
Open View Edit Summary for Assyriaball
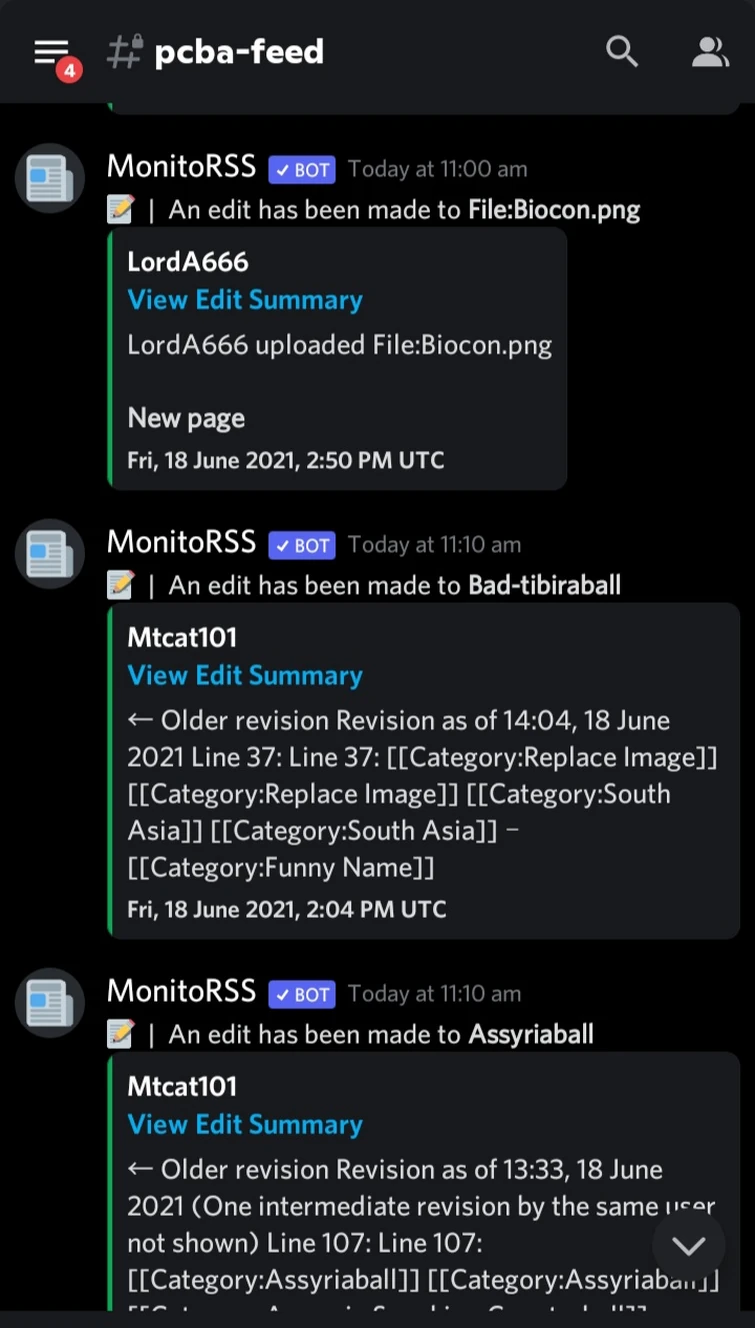click(245, 1125)
